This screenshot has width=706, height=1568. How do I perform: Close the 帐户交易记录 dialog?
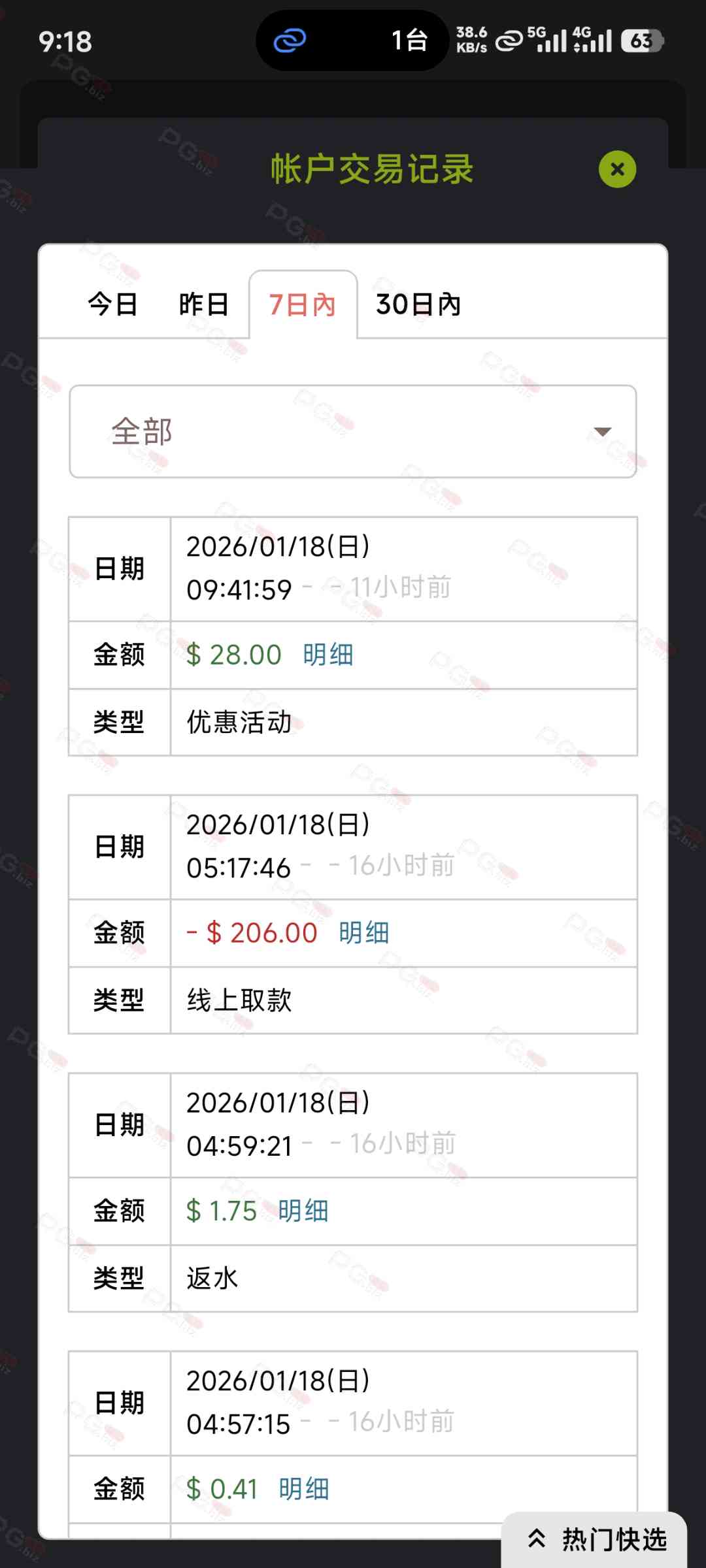[617, 169]
